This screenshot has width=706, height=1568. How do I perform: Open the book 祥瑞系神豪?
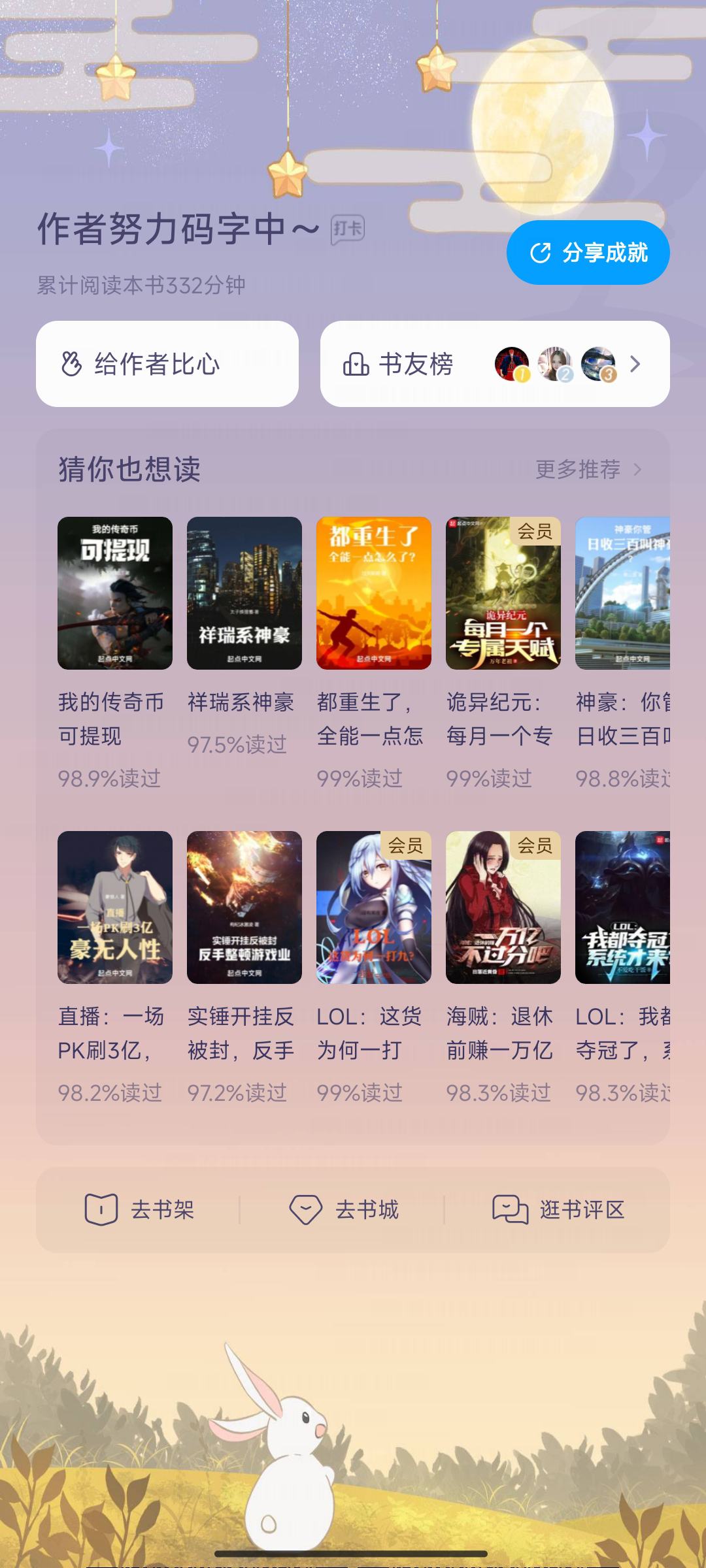click(244, 593)
